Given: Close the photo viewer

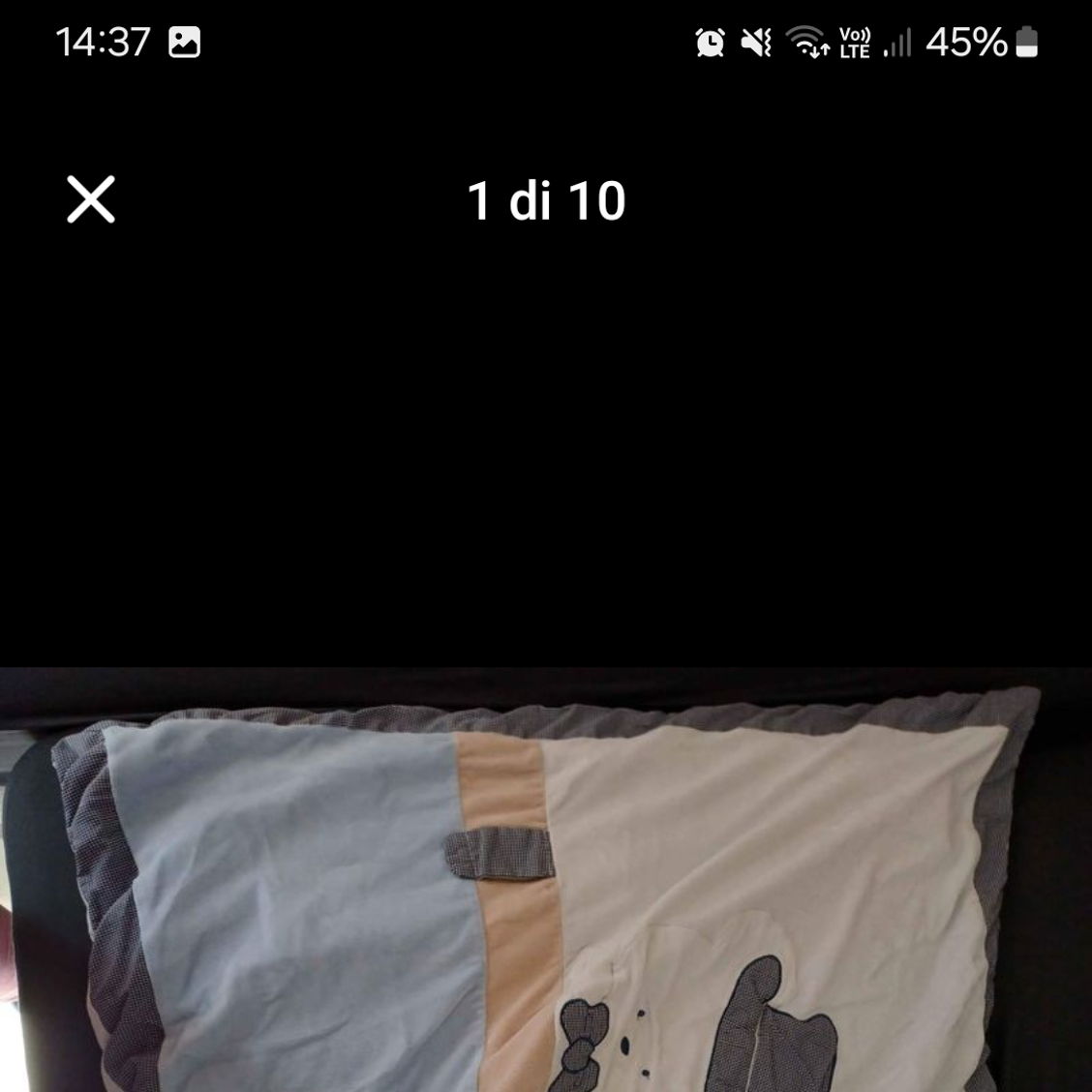Looking at the screenshot, I should pyautogui.click(x=91, y=199).
